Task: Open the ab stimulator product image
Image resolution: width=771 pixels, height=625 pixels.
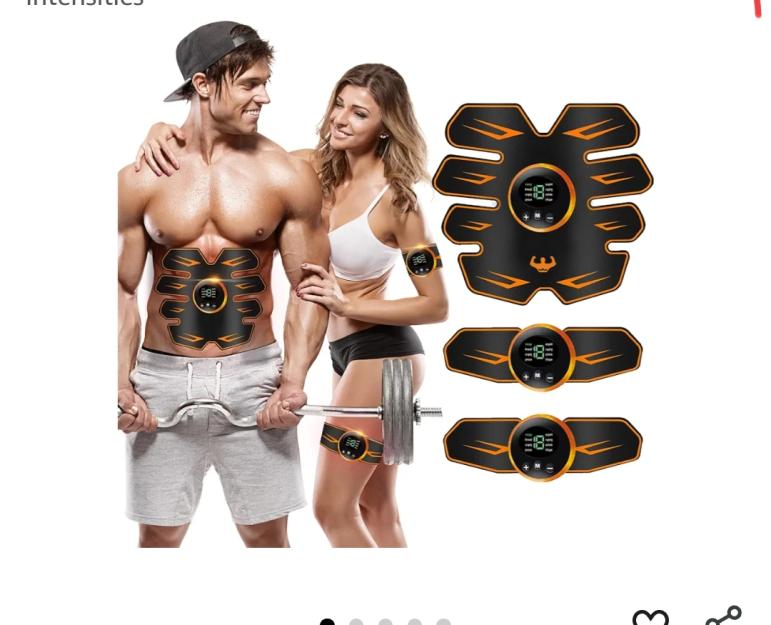Action: click(385, 285)
